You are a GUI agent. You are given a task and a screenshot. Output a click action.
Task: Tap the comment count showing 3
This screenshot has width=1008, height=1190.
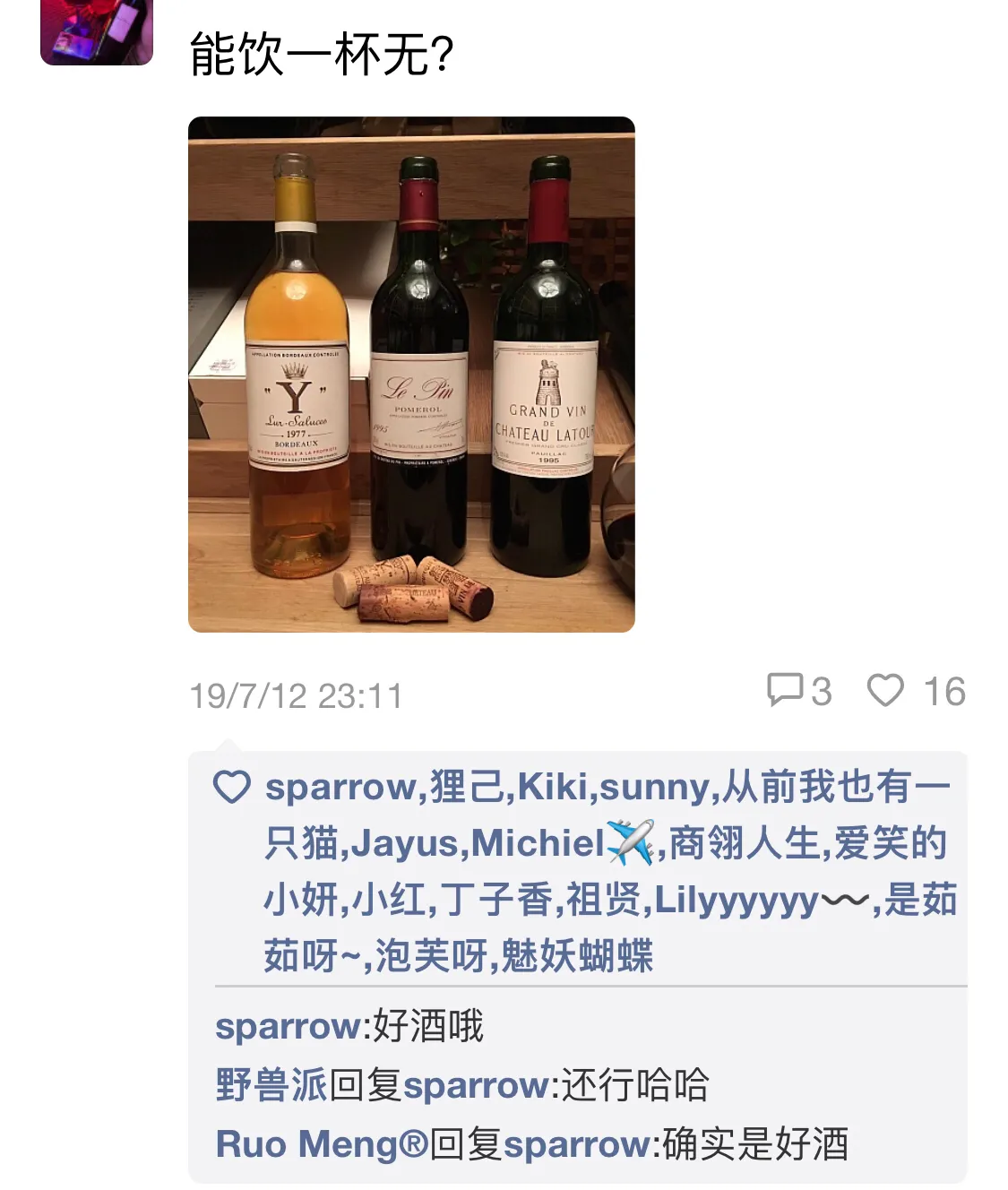(x=820, y=691)
